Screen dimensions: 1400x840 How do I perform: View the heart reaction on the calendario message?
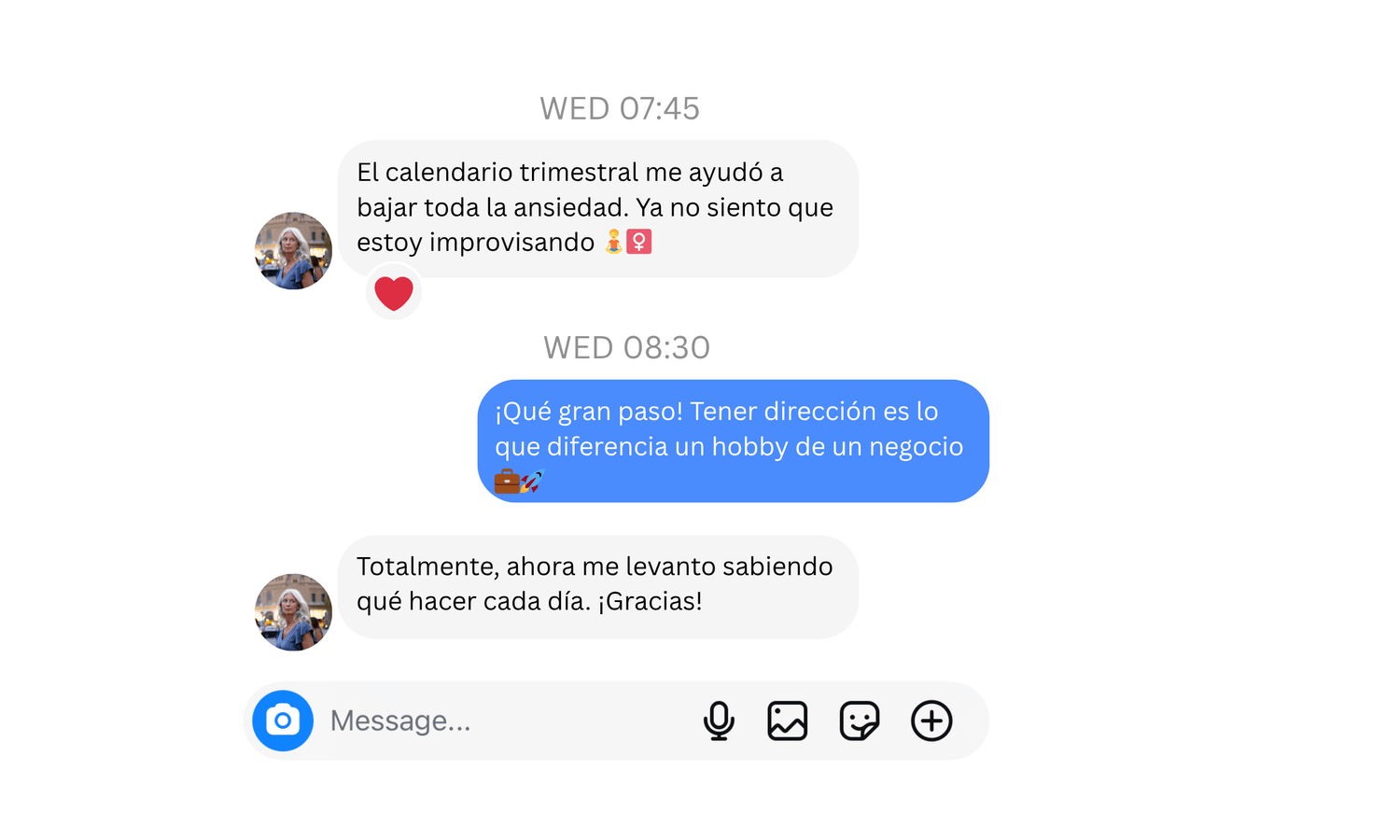(394, 293)
